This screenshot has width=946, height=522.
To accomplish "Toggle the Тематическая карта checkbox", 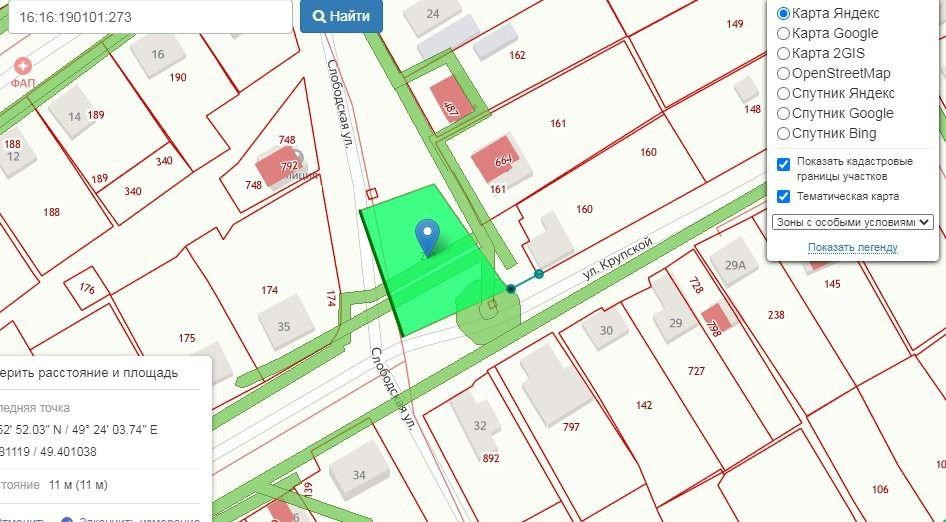I will click(x=784, y=196).
